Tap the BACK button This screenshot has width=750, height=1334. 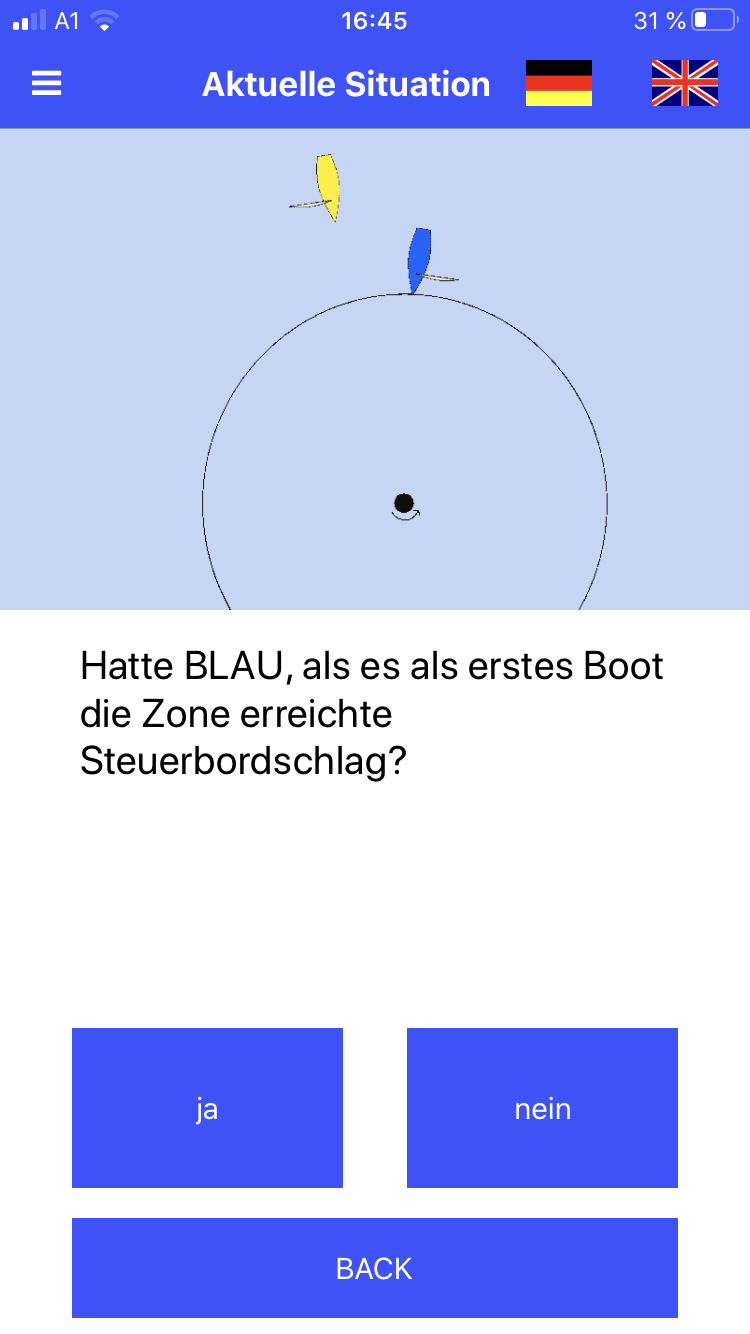point(375,1268)
